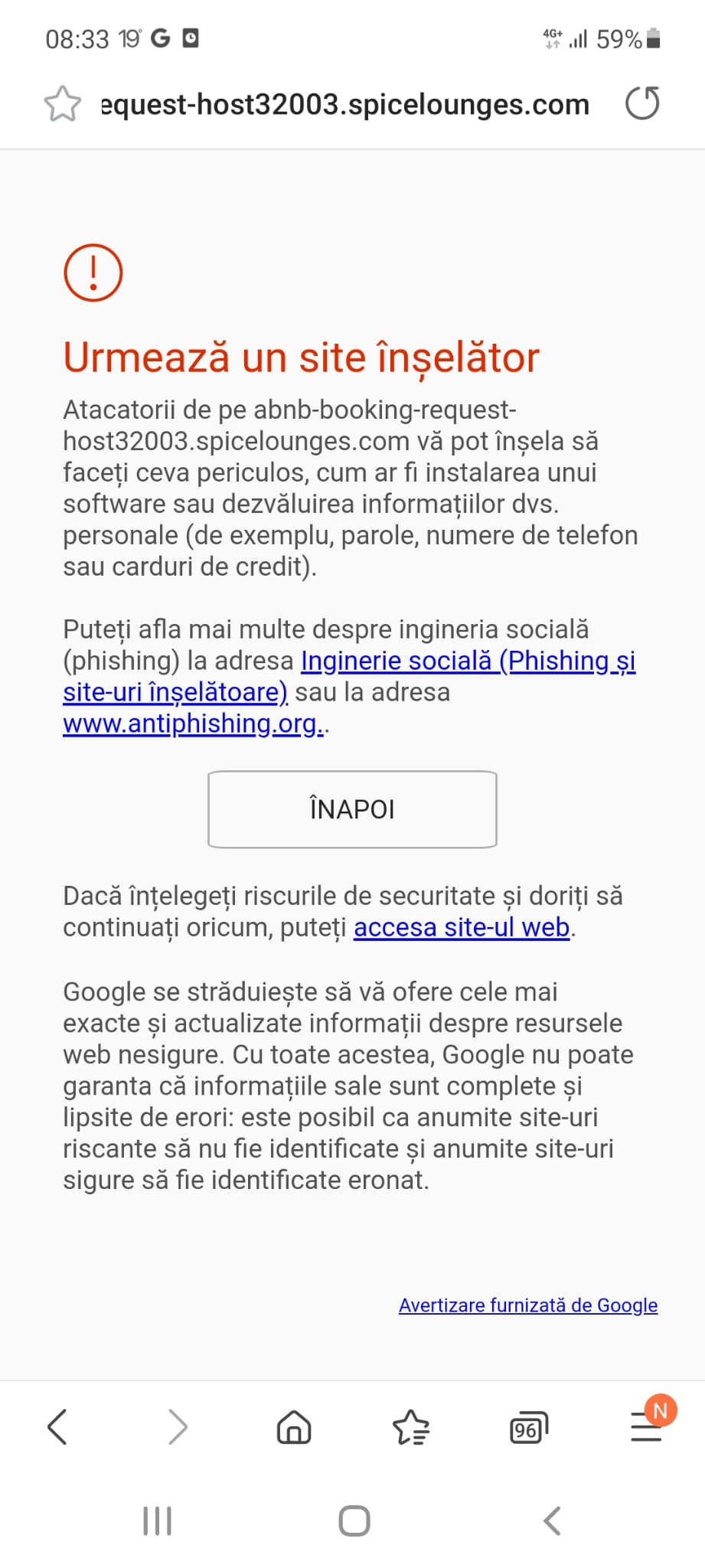Go forward in browser history
The height and width of the screenshot is (1568, 705).
point(178,1427)
